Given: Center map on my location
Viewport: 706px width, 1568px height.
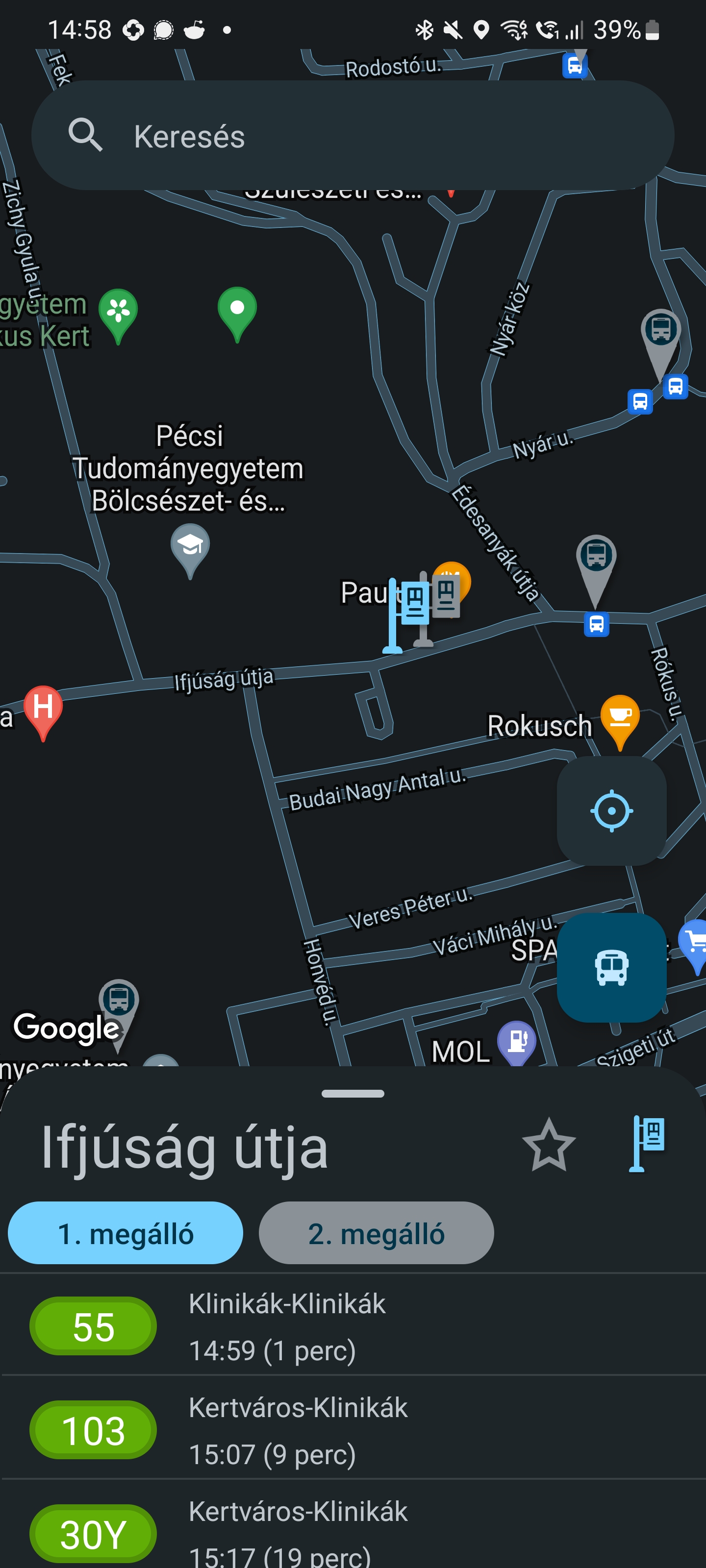Looking at the screenshot, I should pyautogui.click(x=611, y=810).
